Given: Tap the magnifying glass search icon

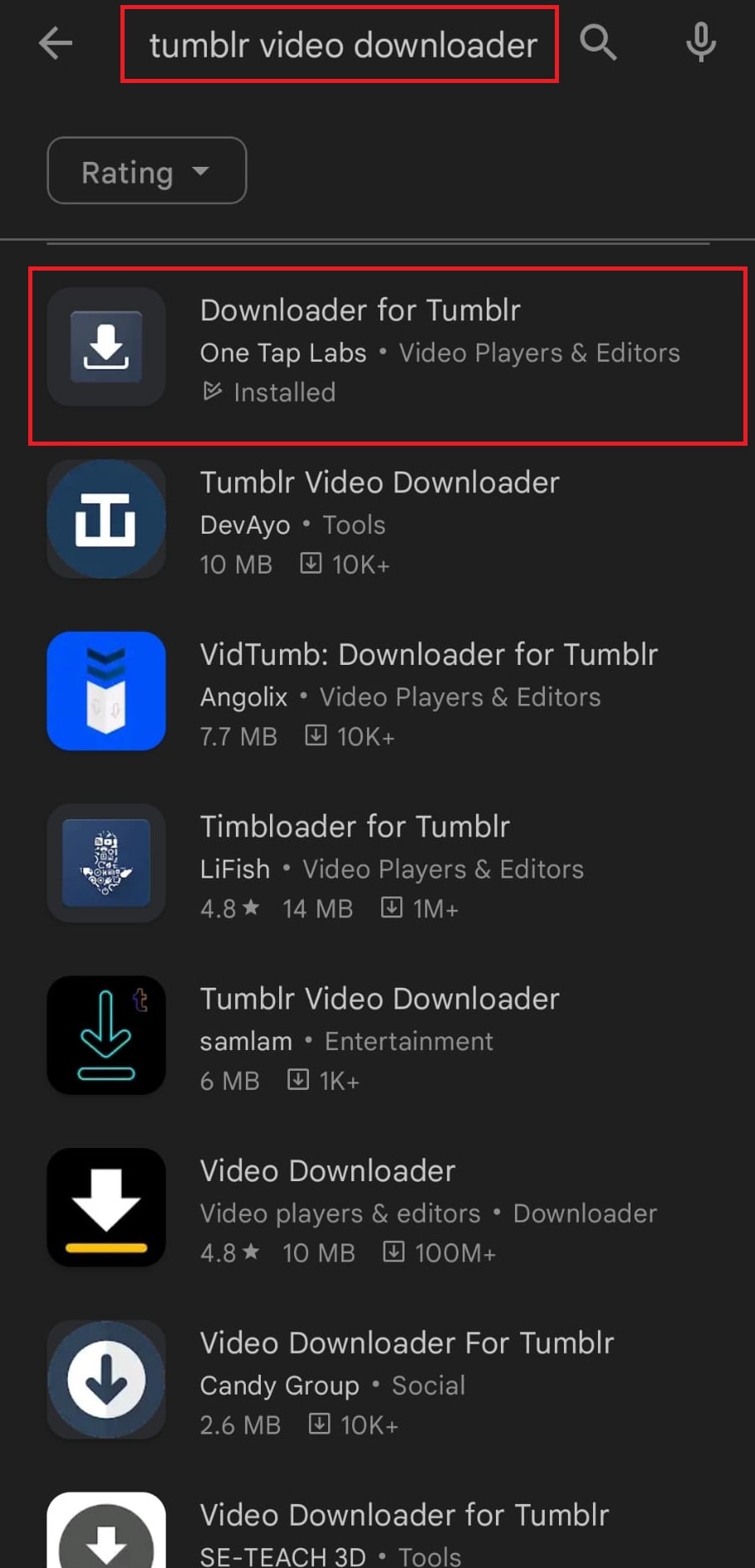Looking at the screenshot, I should [x=598, y=42].
